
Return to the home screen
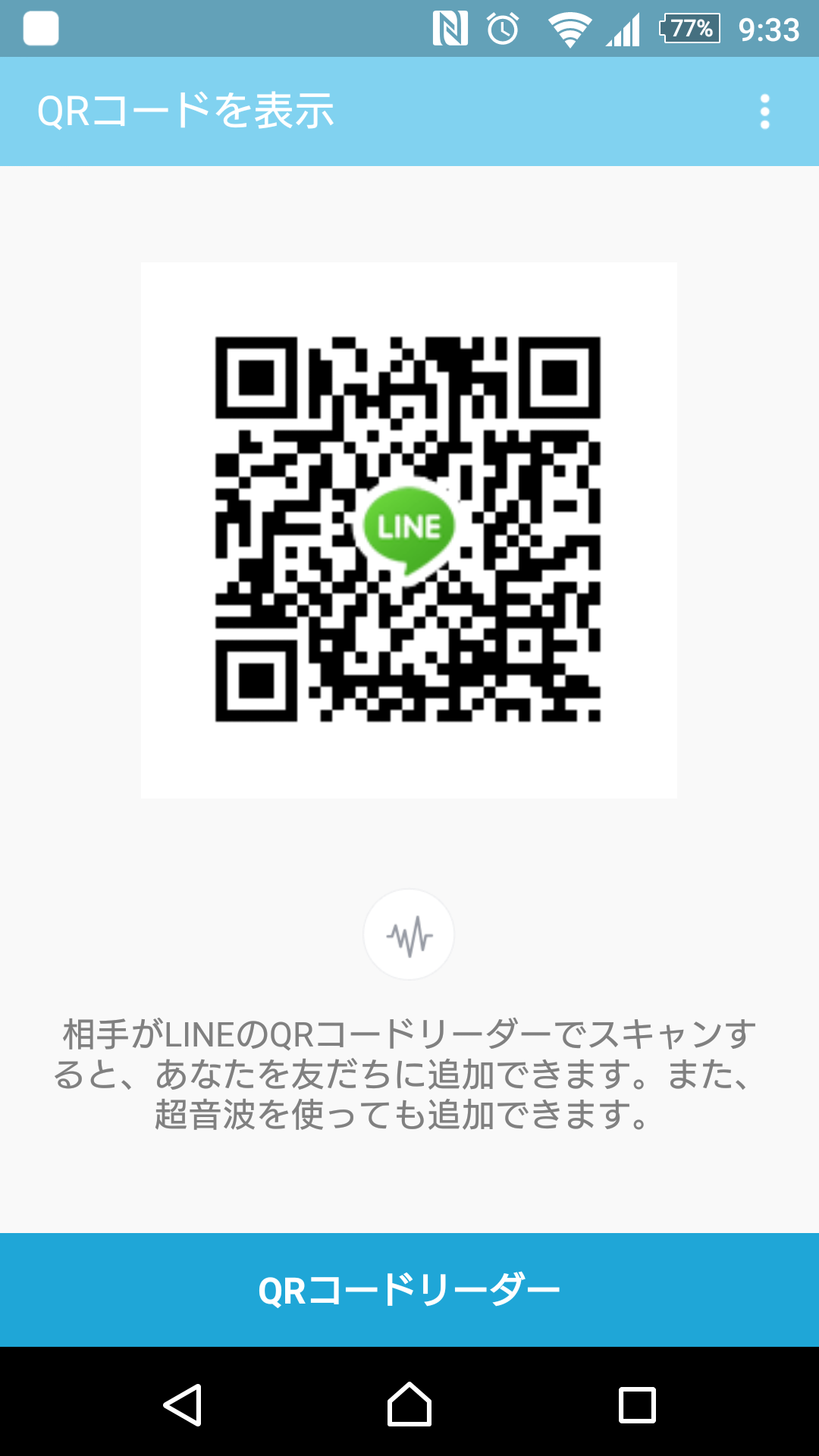click(x=409, y=1404)
